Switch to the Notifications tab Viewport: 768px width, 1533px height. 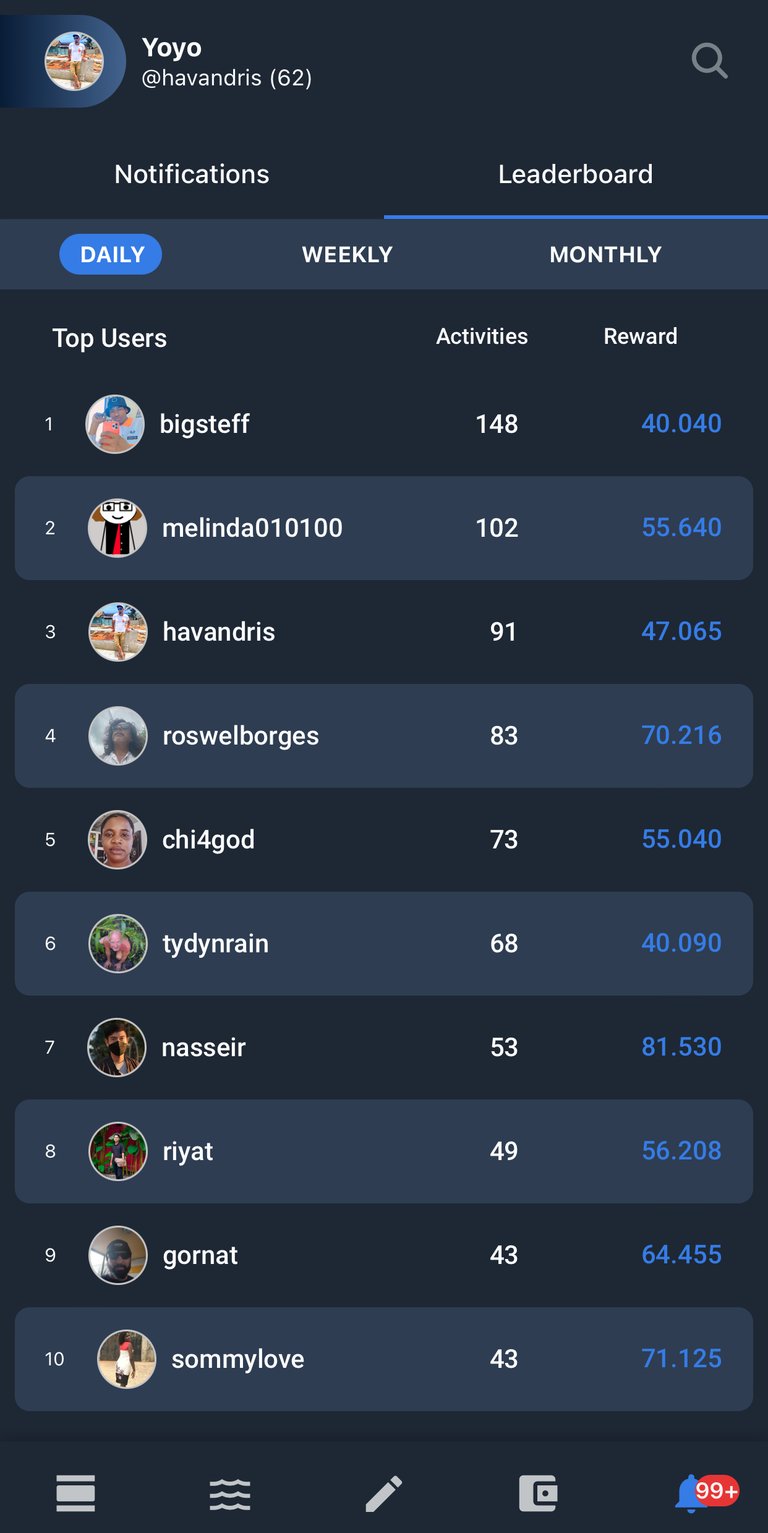[192, 174]
